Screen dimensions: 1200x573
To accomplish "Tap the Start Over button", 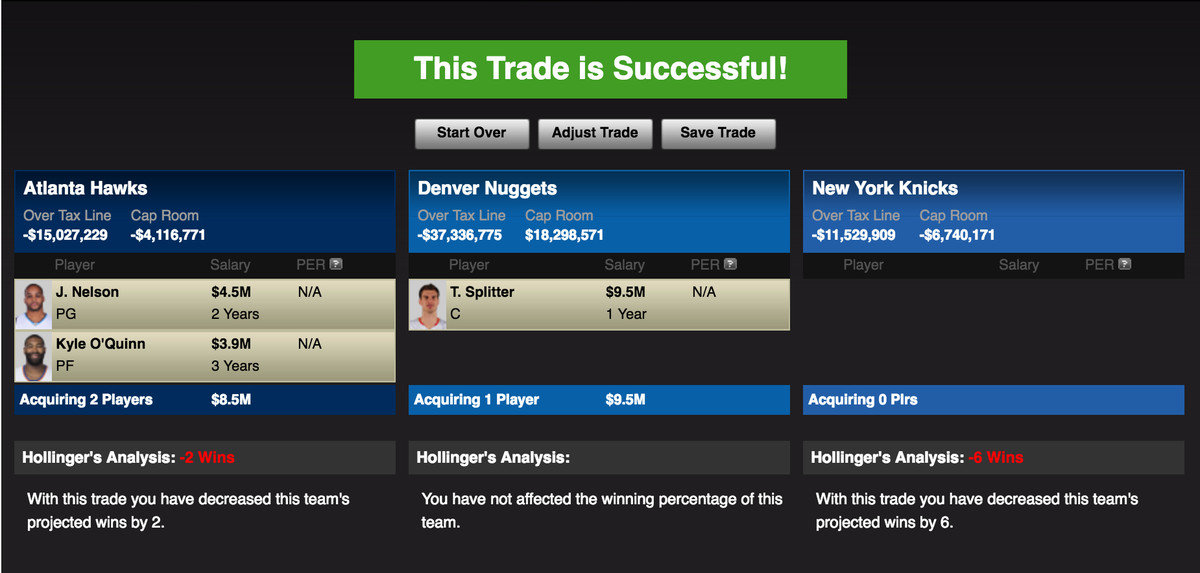I will (471, 133).
